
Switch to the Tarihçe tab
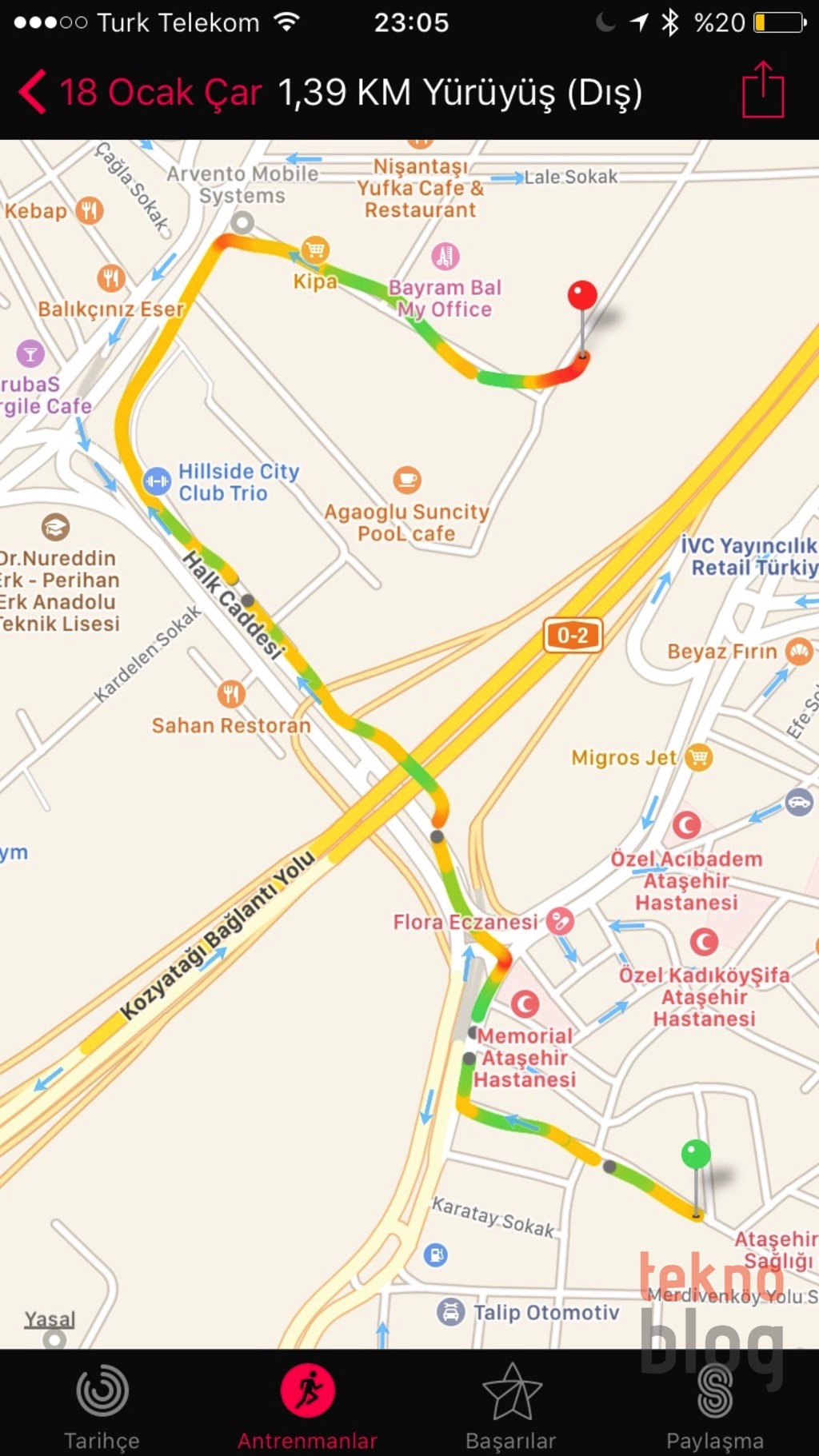(x=102, y=1406)
